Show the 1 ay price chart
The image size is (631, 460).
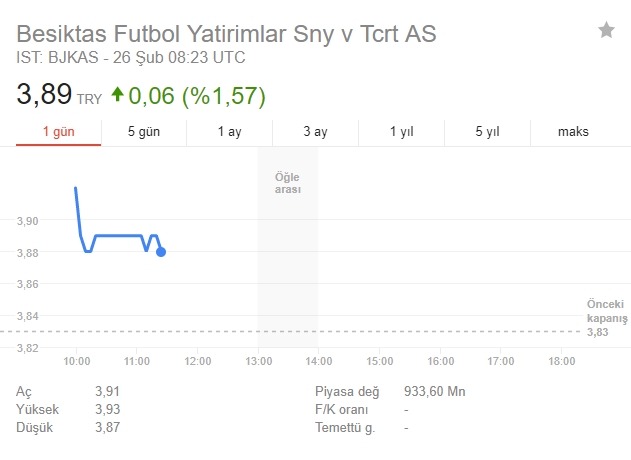pos(229,132)
